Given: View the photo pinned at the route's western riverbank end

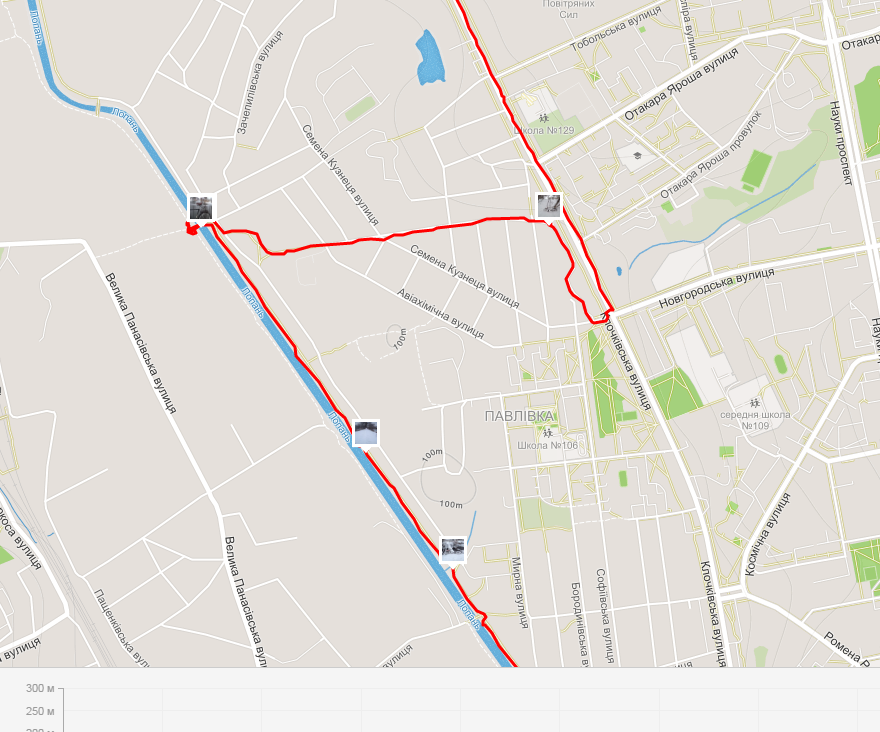Looking at the screenshot, I should (201, 207).
